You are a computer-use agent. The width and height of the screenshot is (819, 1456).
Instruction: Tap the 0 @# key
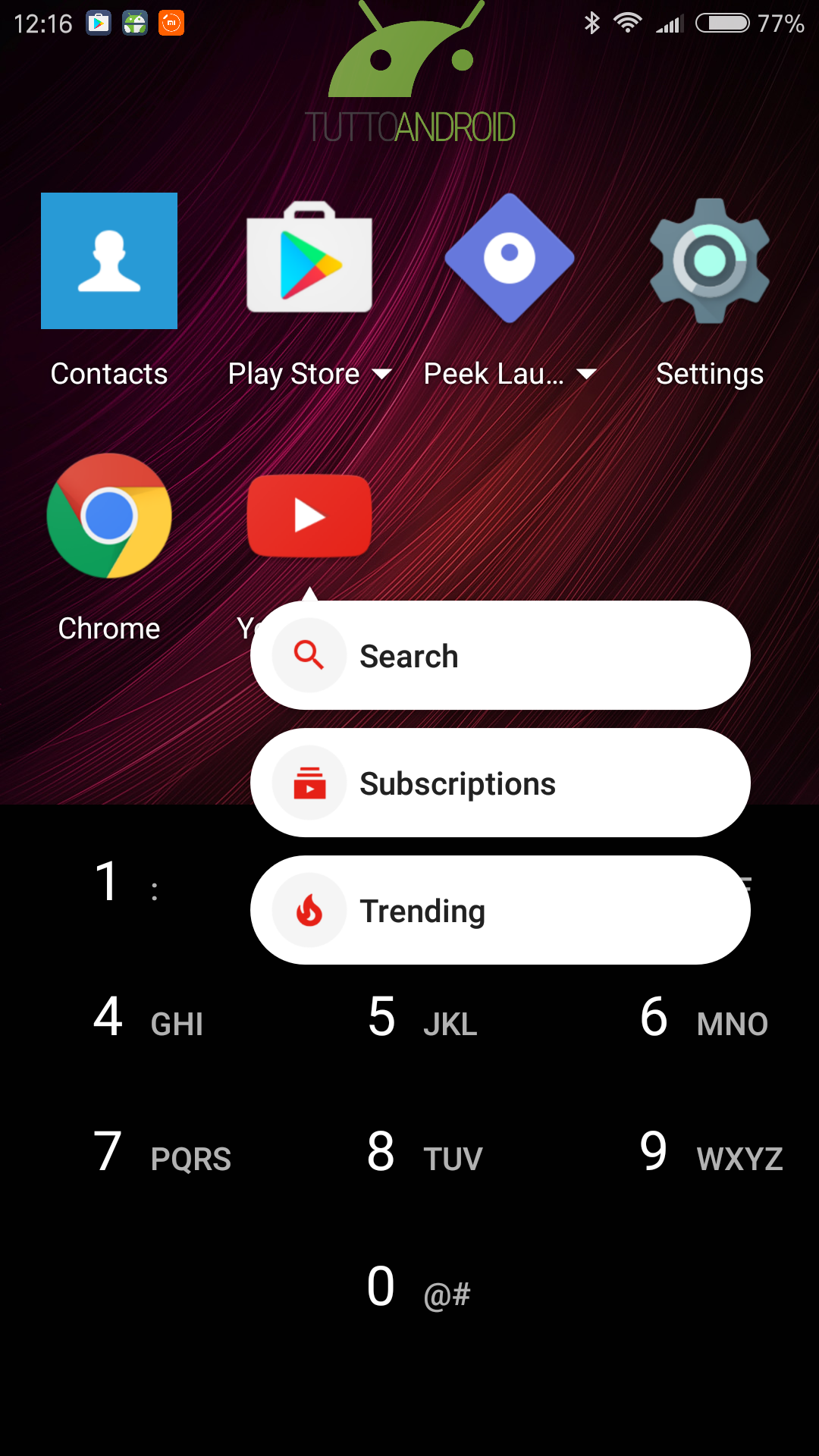(x=417, y=1288)
